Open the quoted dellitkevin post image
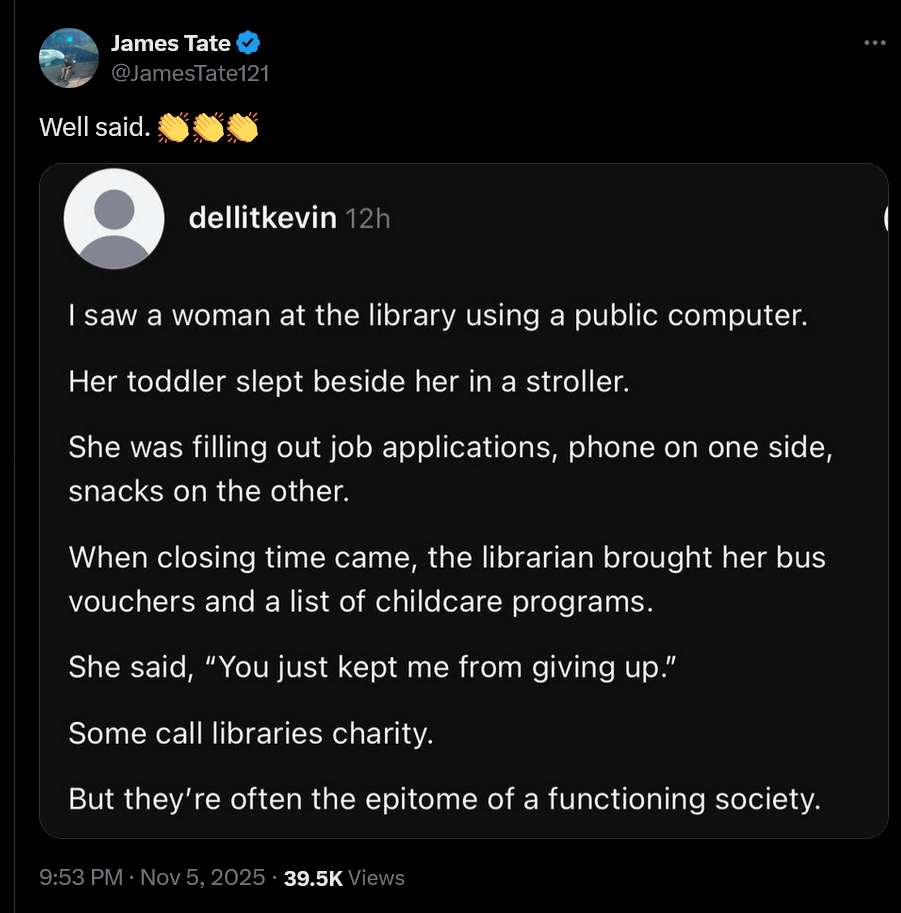 pyautogui.click(x=464, y=500)
